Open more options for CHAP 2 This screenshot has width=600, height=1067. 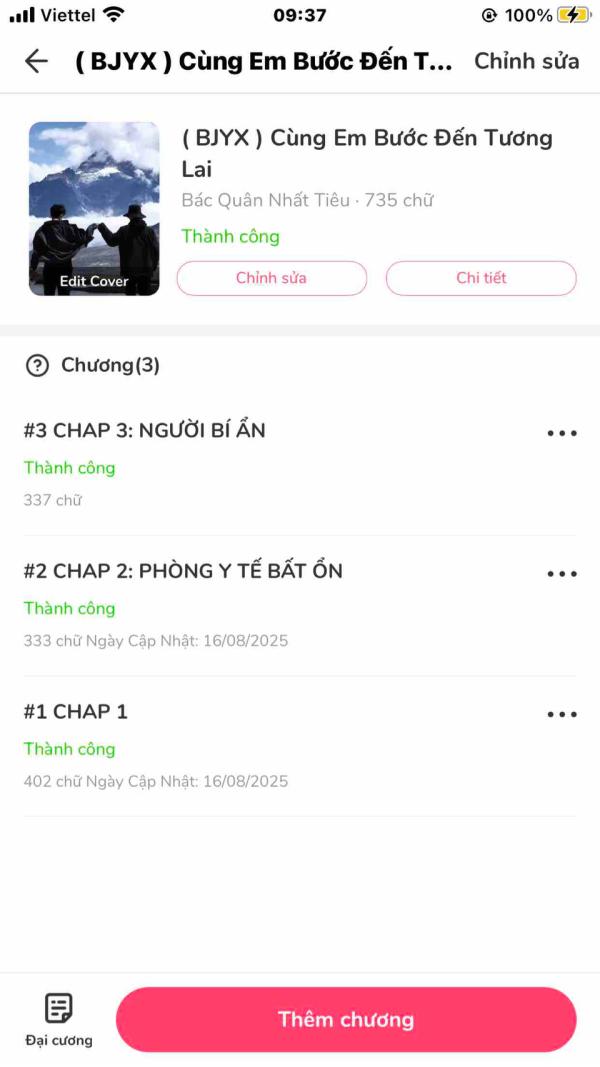pyautogui.click(x=562, y=574)
